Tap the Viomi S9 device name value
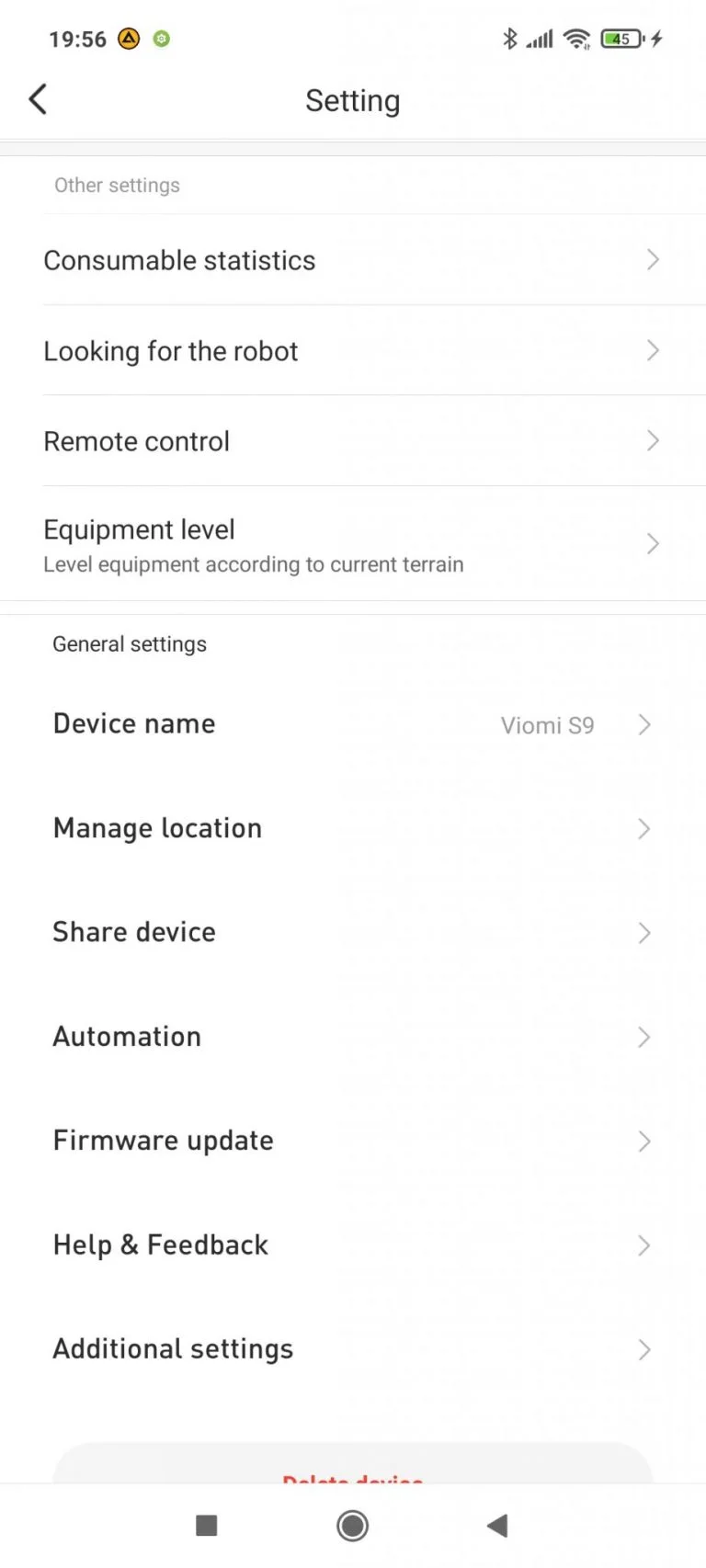Image resolution: width=706 pixels, height=1568 pixels. [x=548, y=725]
